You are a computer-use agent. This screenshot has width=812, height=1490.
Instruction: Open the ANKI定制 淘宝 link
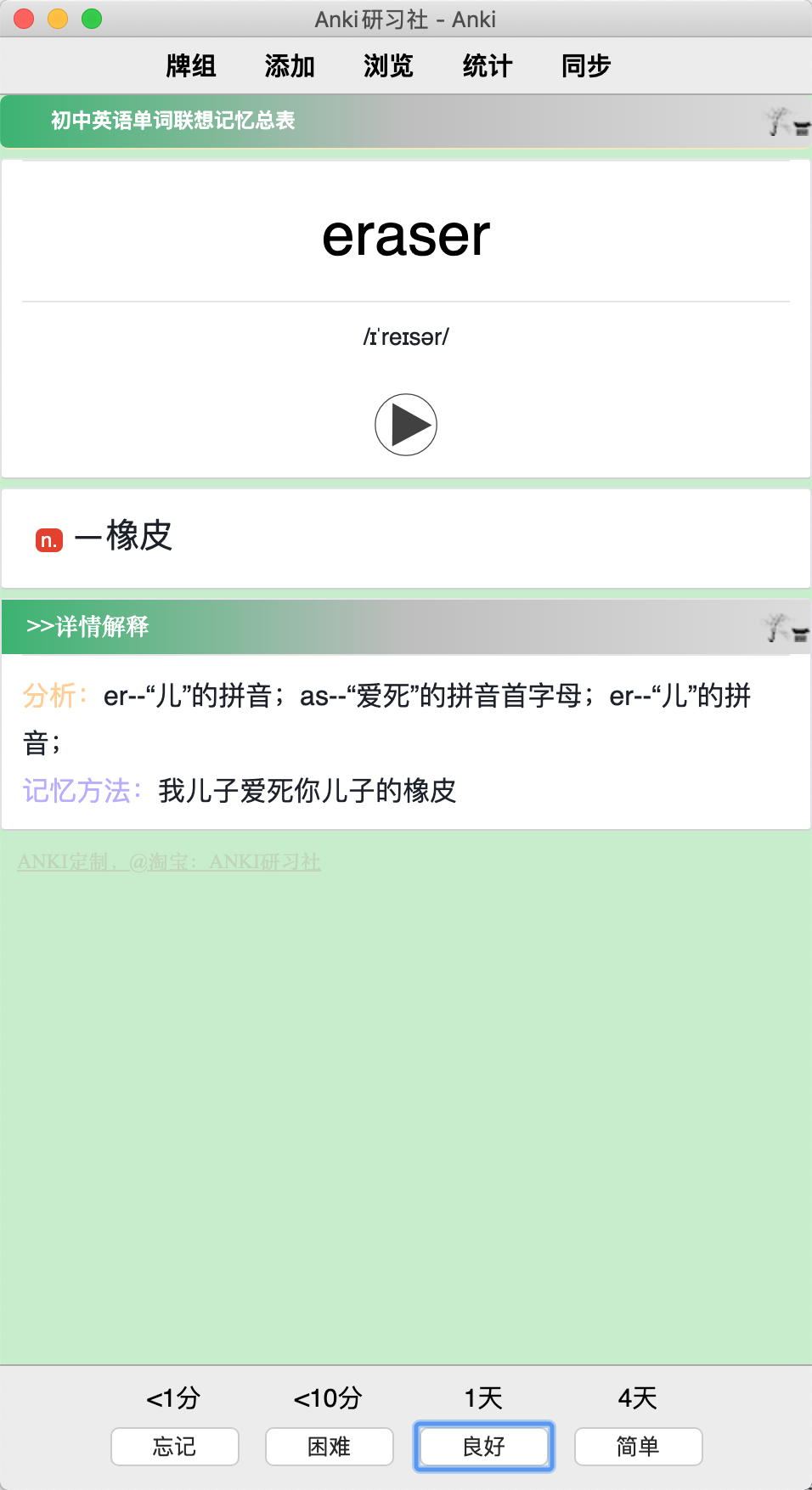pos(169,862)
